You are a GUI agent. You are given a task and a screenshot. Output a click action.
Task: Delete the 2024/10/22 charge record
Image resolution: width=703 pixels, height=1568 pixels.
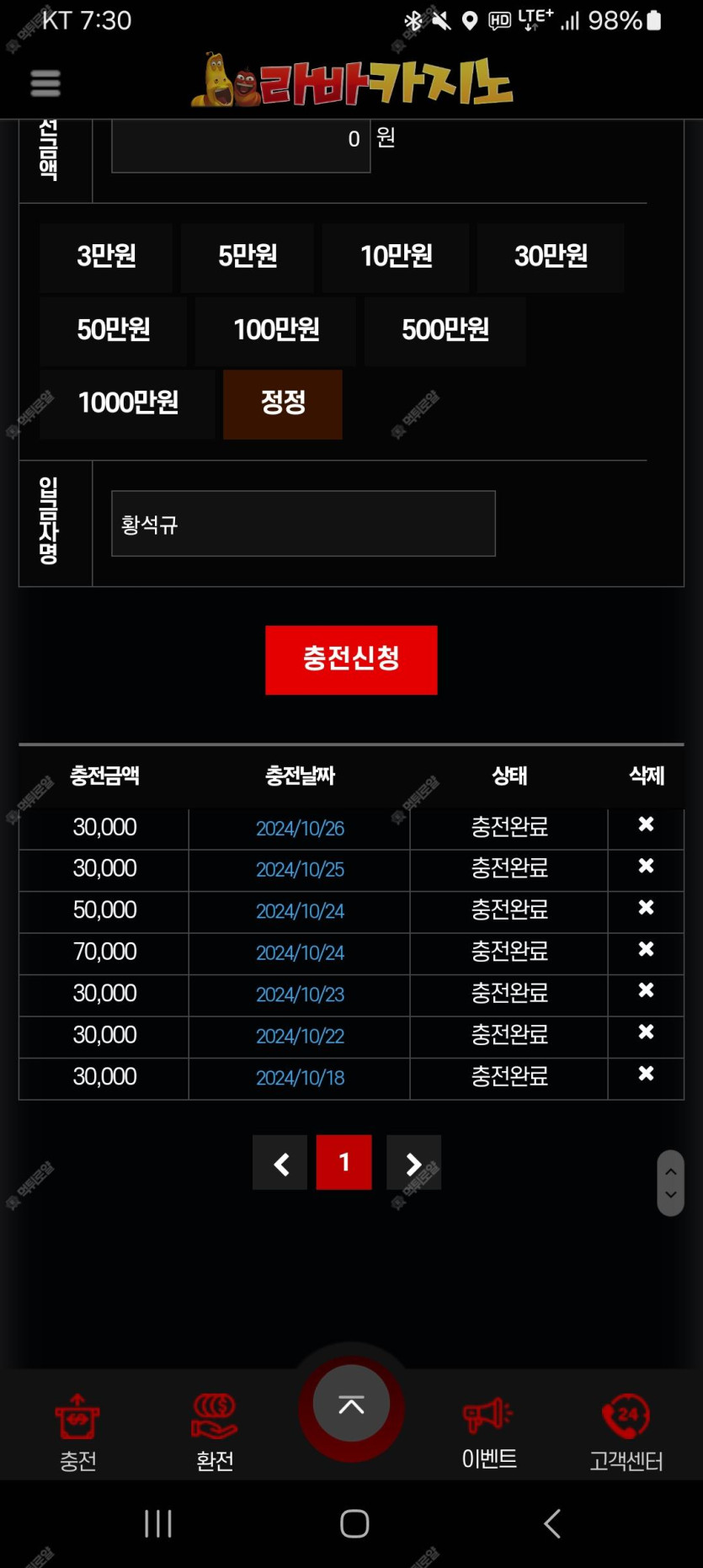[x=646, y=1033]
